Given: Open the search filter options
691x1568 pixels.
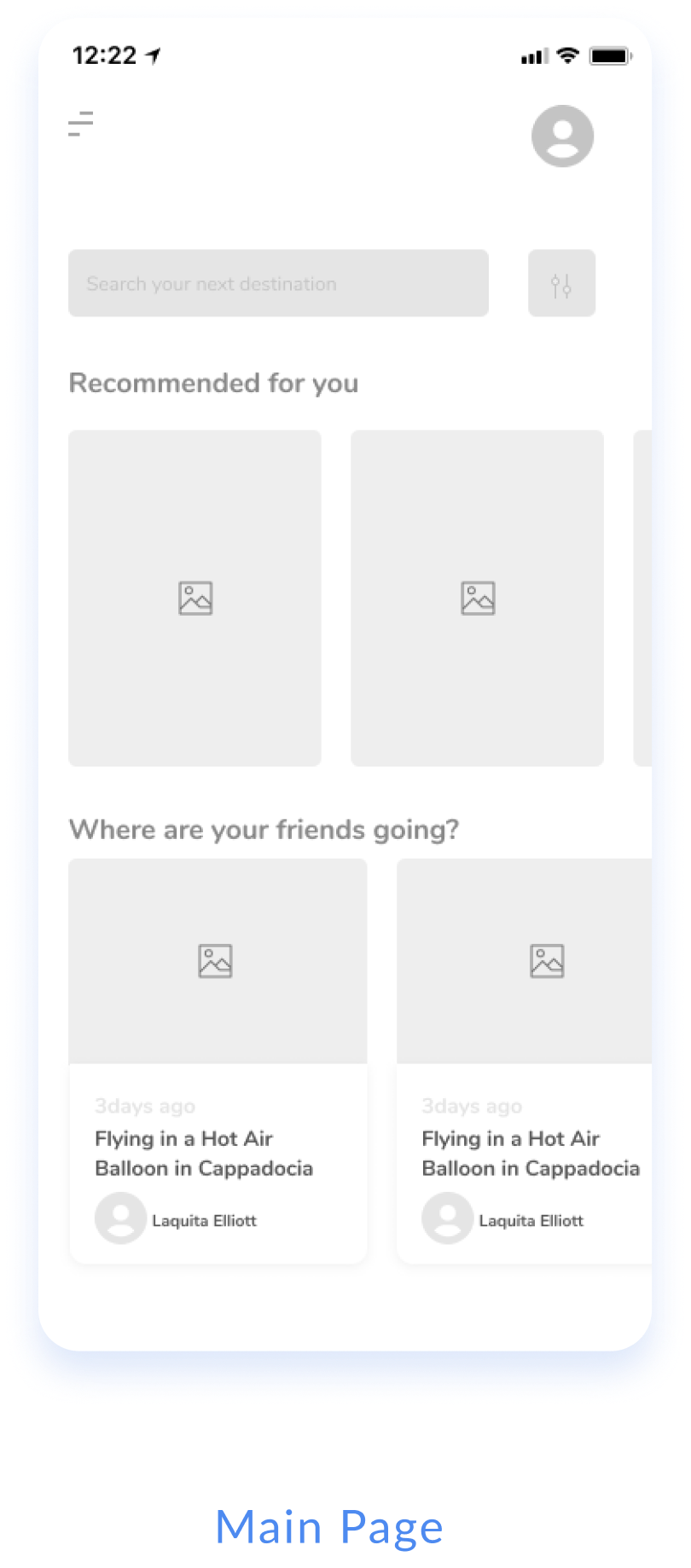Looking at the screenshot, I should pyautogui.click(x=561, y=284).
